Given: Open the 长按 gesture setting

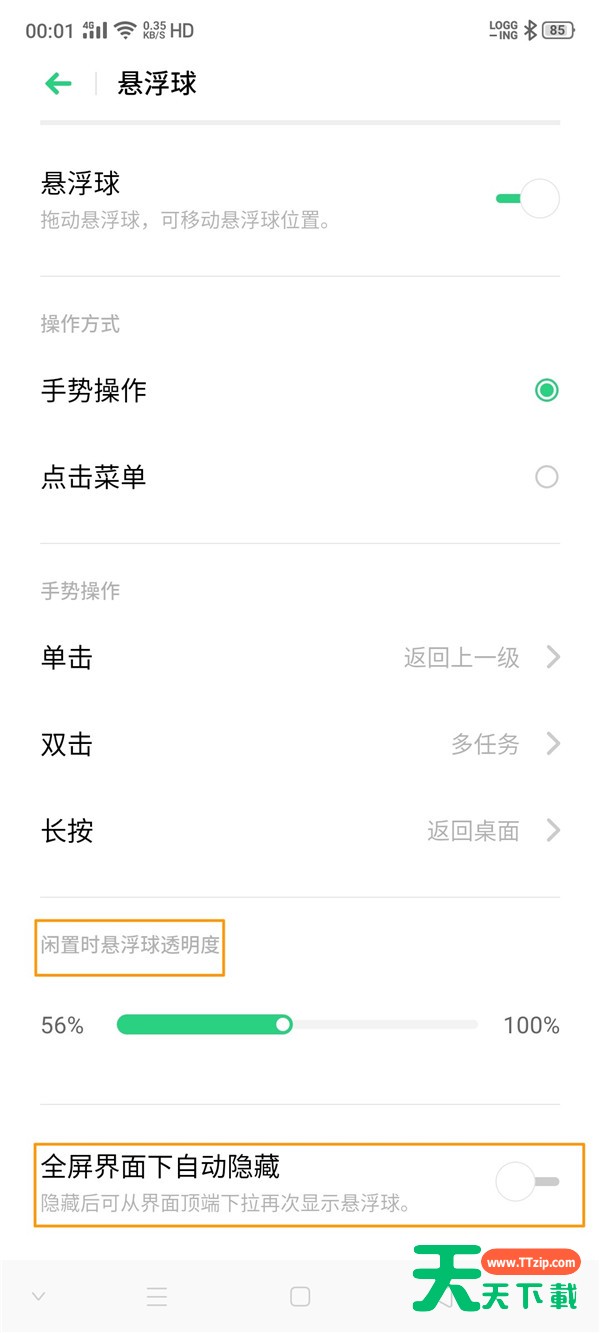Looking at the screenshot, I should click(x=300, y=831).
